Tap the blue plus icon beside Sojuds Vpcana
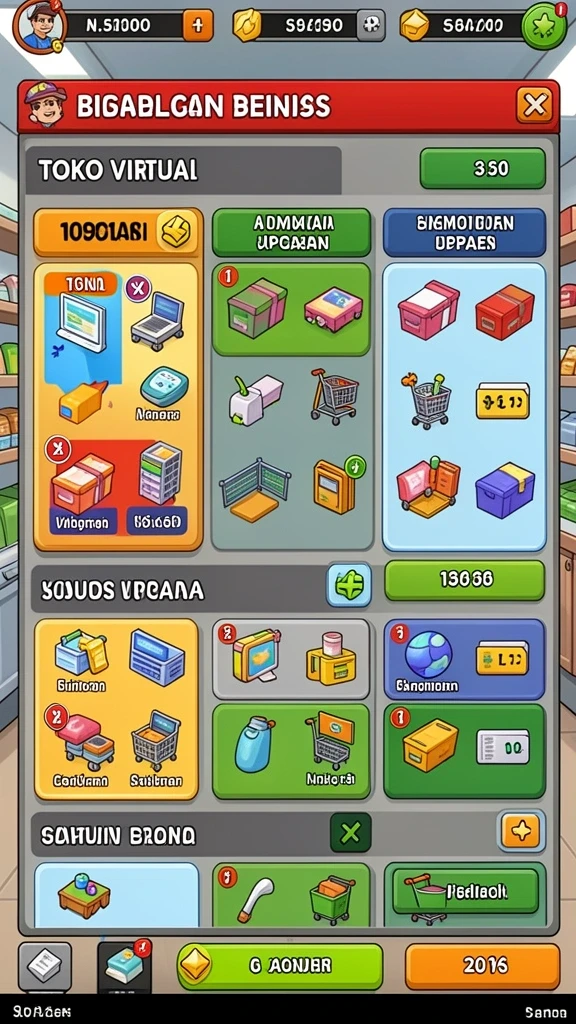 pyautogui.click(x=349, y=584)
